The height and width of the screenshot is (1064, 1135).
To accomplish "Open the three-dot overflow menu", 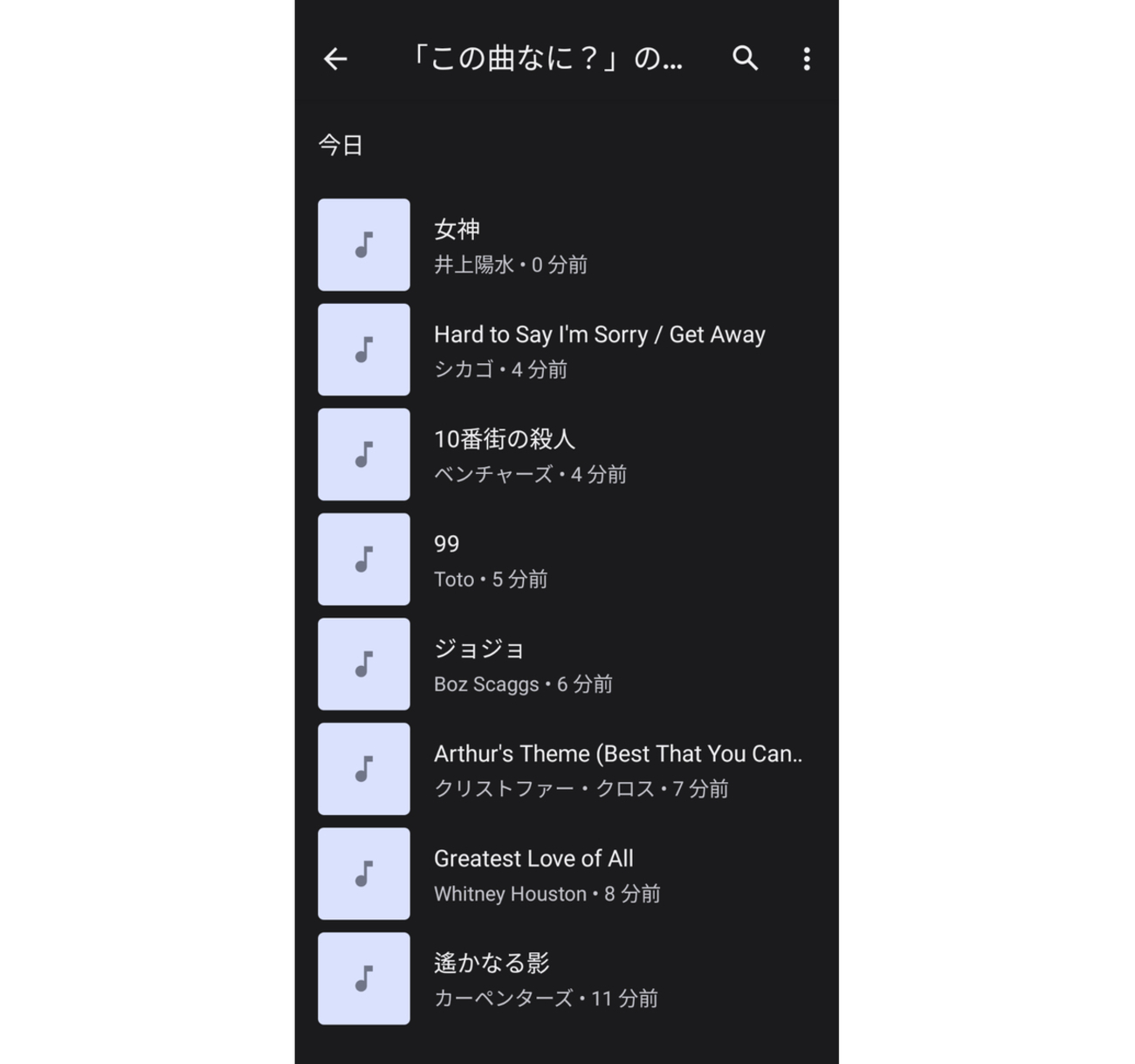I will [x=807, y=58].
